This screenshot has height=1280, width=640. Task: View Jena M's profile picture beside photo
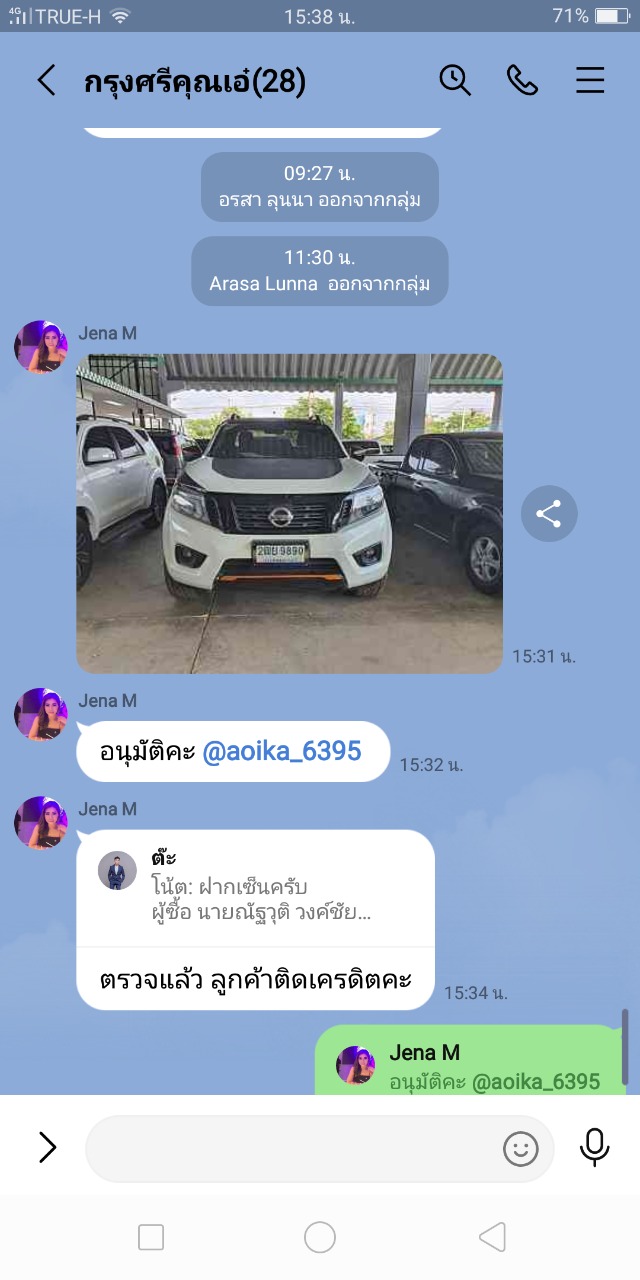[41, 347]
